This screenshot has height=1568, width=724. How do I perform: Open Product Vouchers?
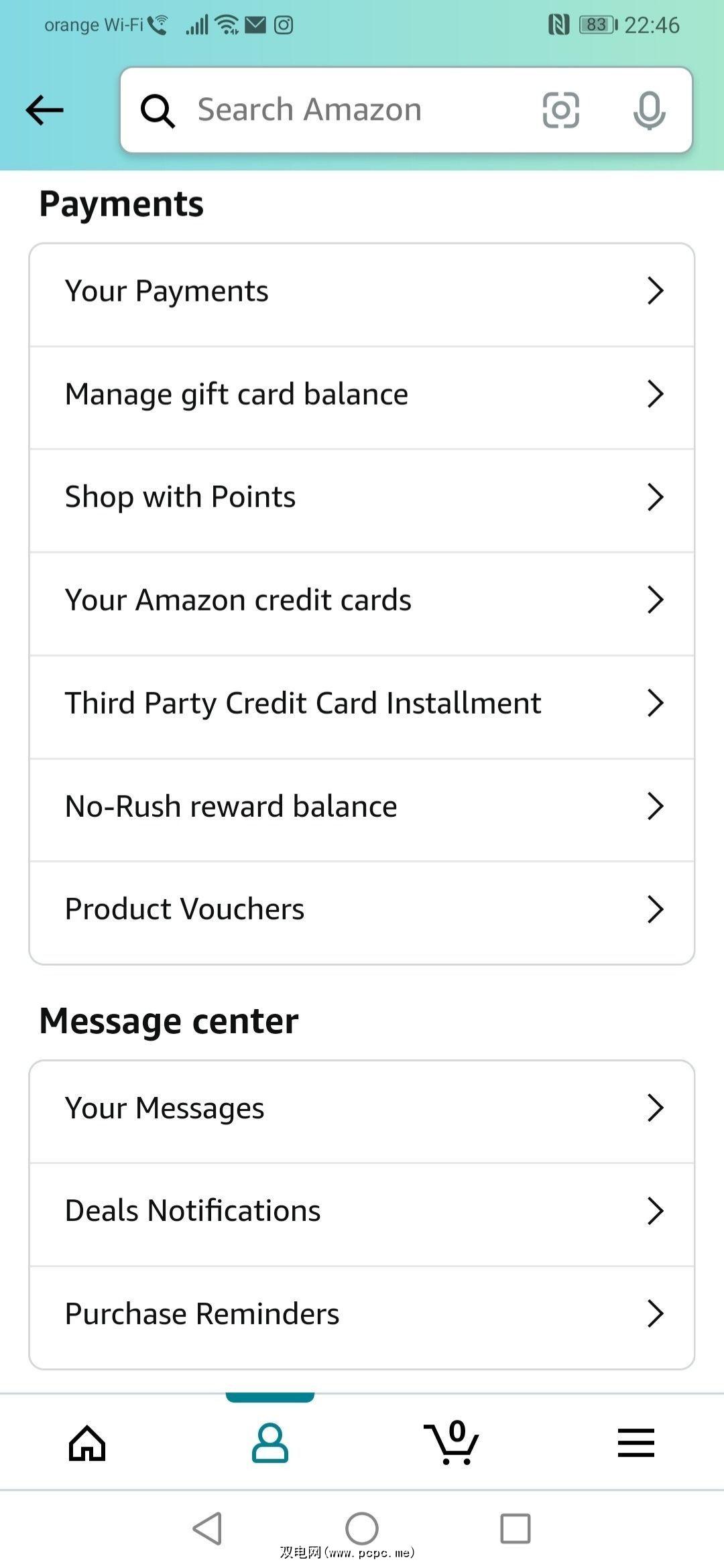coord(362,910)
